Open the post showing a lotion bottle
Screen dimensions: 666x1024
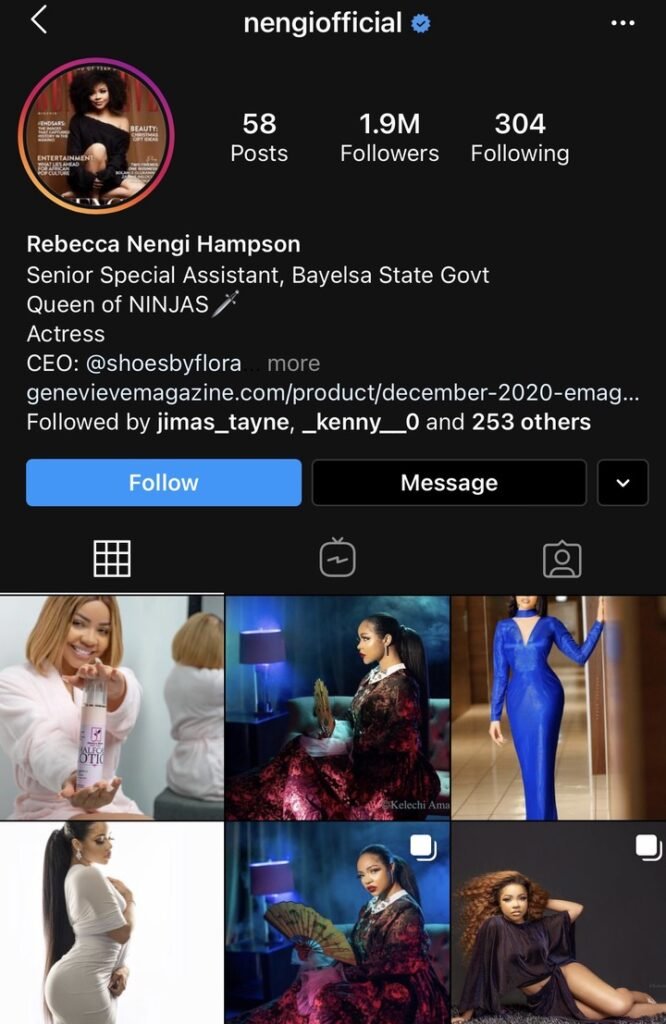click(x=111, y=707)
